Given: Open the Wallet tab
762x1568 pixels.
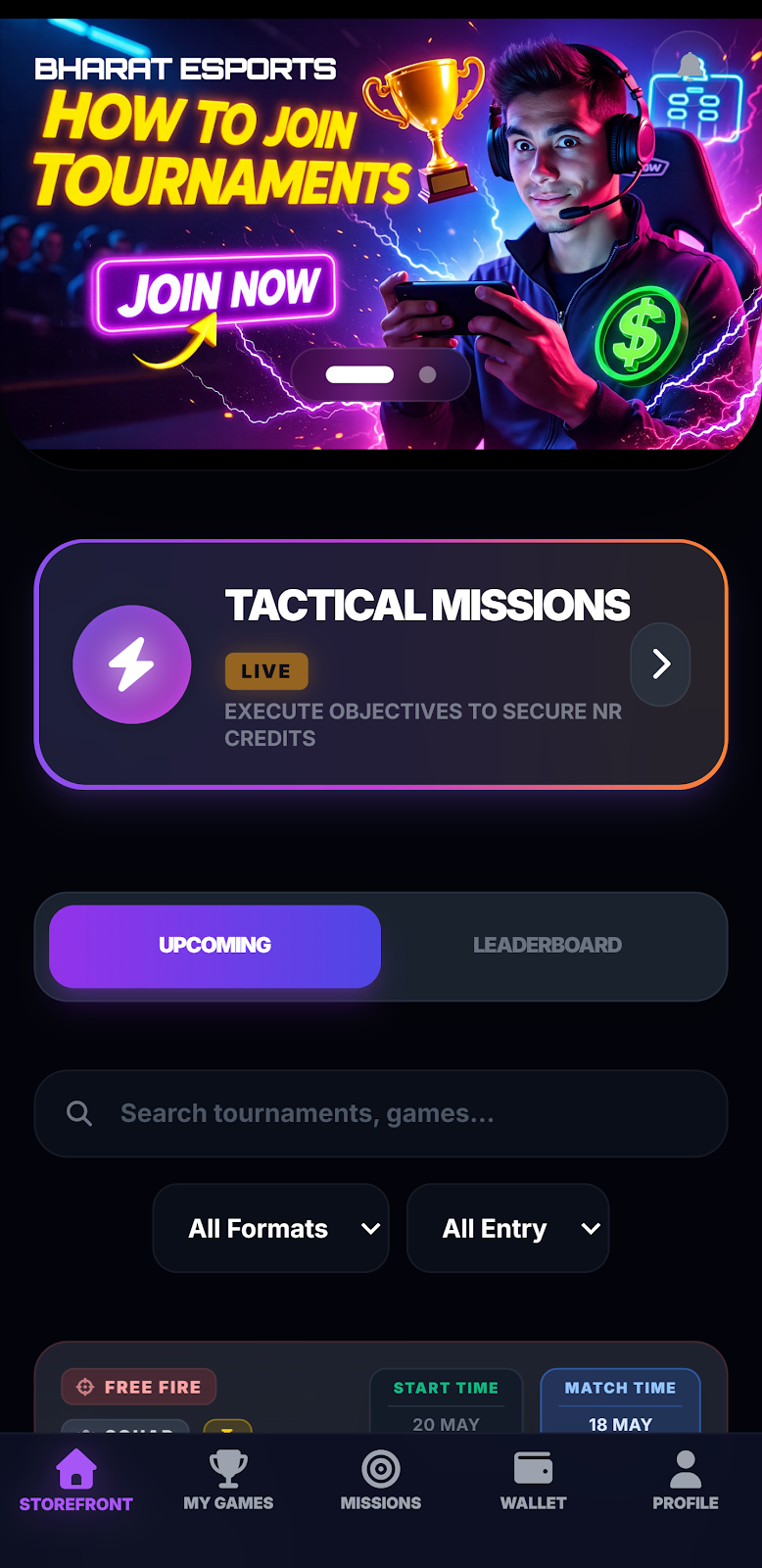Looking at the screenshot, I should [x=534, y=1482].
